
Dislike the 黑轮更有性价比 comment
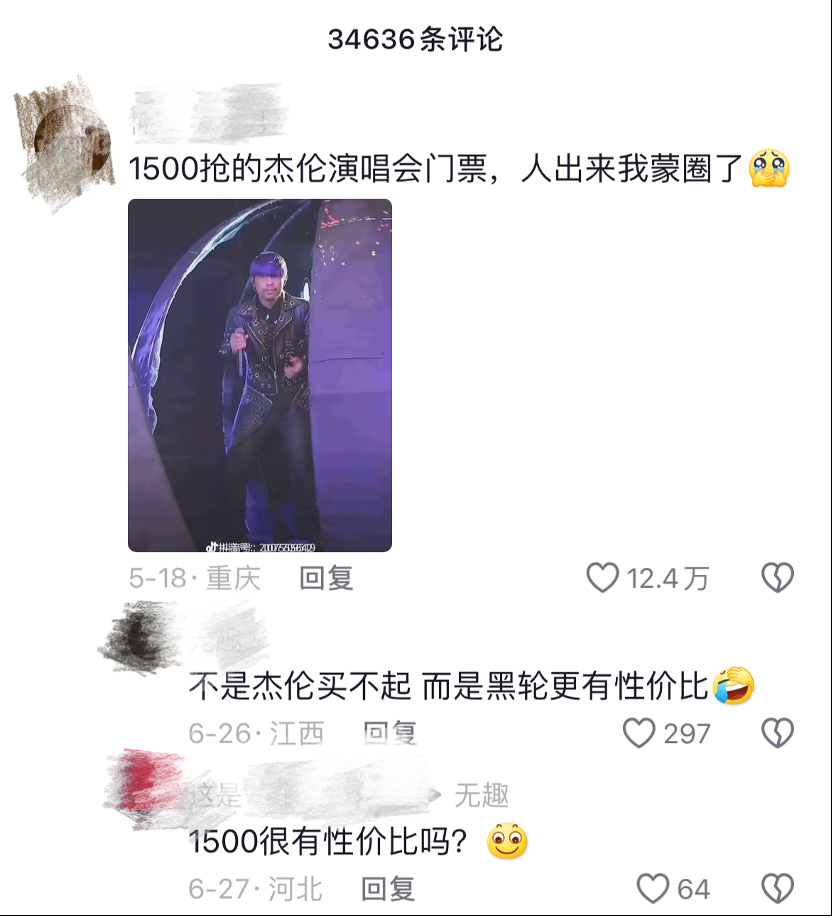coord(777,733)
